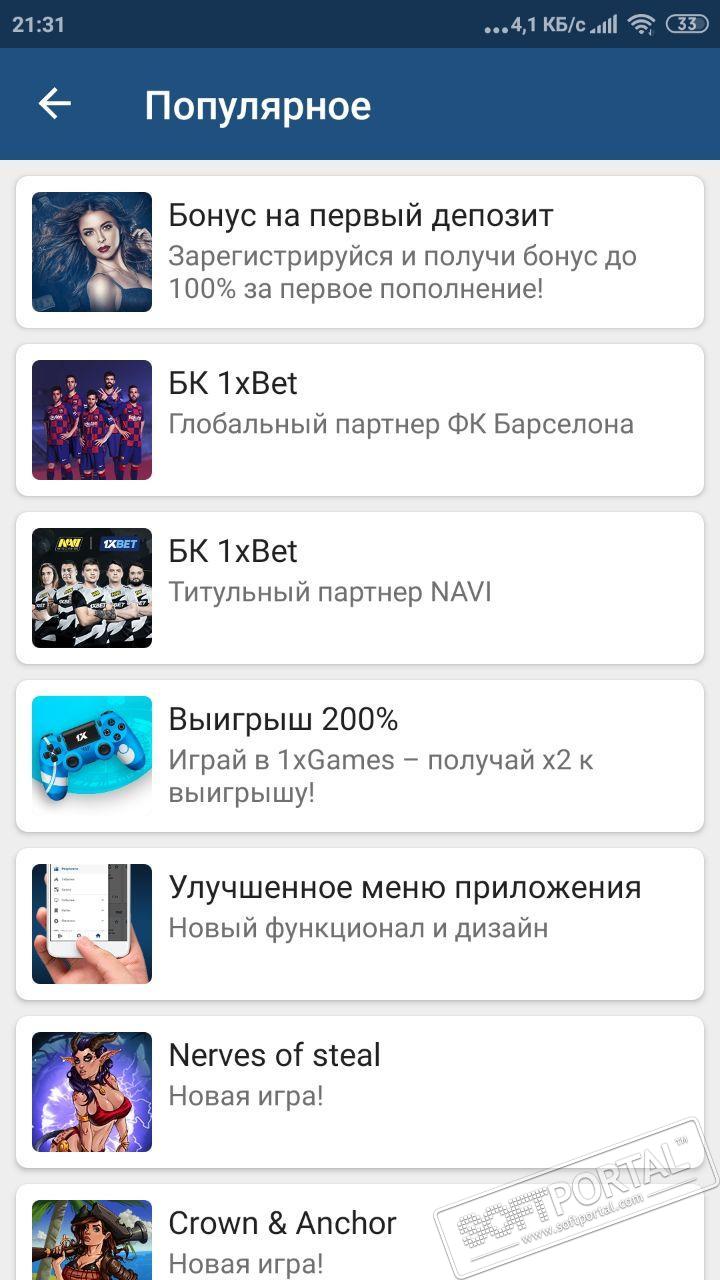Select the Выигрыш 200% promo card
The width and height of the screenshot is (720, 1280).
(360, 756)
